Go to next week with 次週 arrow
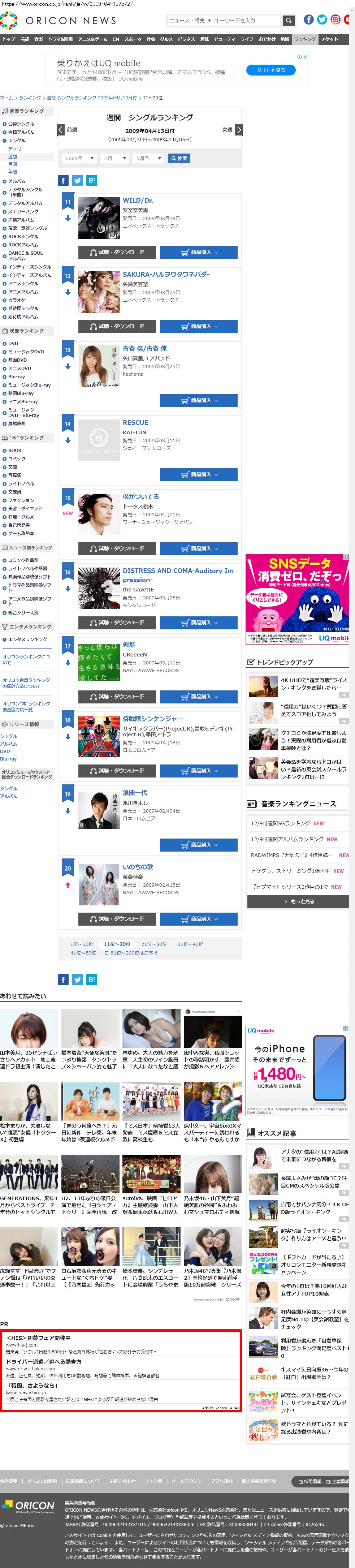Viewport: 355px width, 1568px height. (x=239, y=130)
